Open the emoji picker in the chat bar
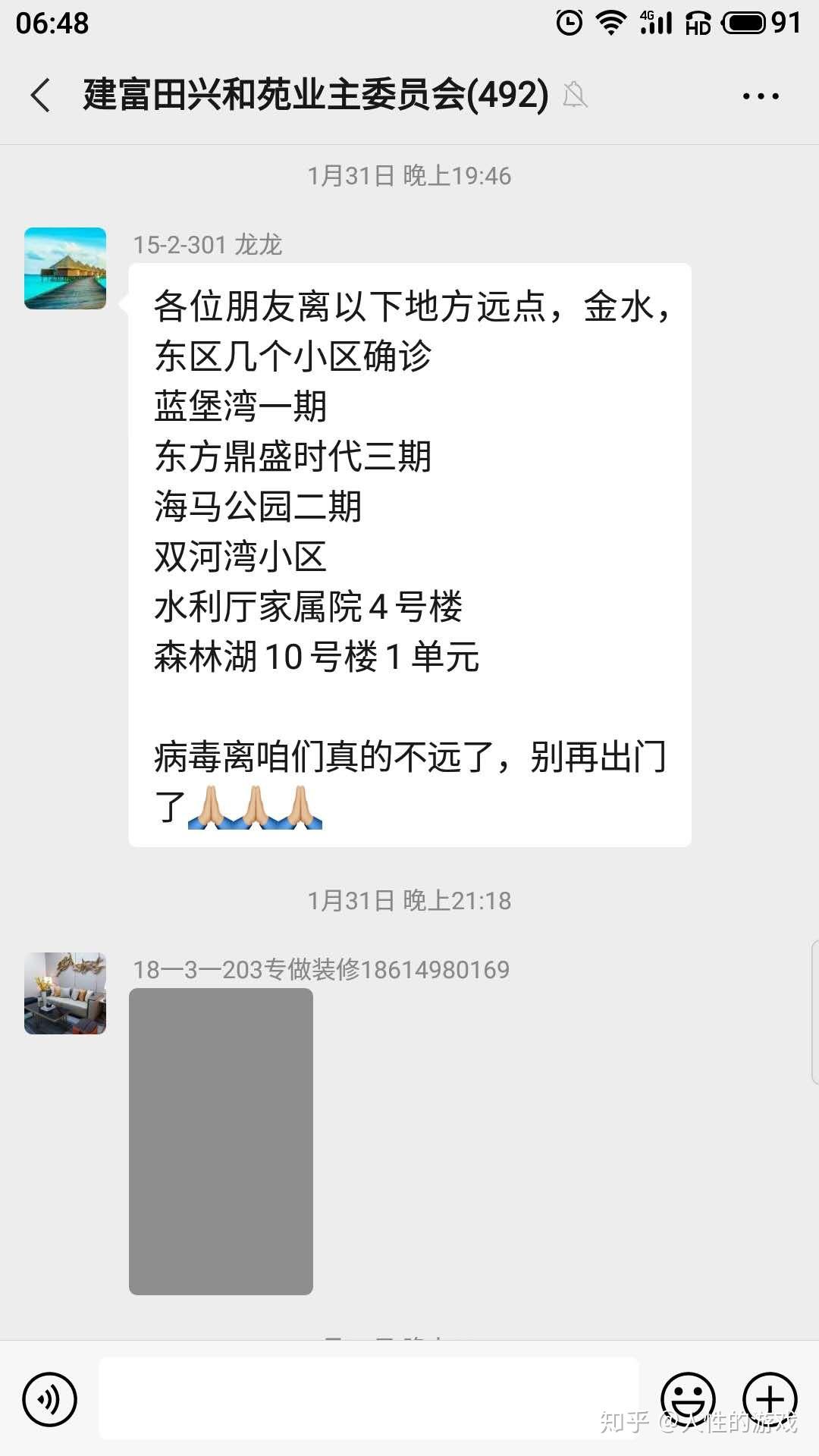The height and width of the screenshot is (1456, 819). click(x=688, y=1399)
